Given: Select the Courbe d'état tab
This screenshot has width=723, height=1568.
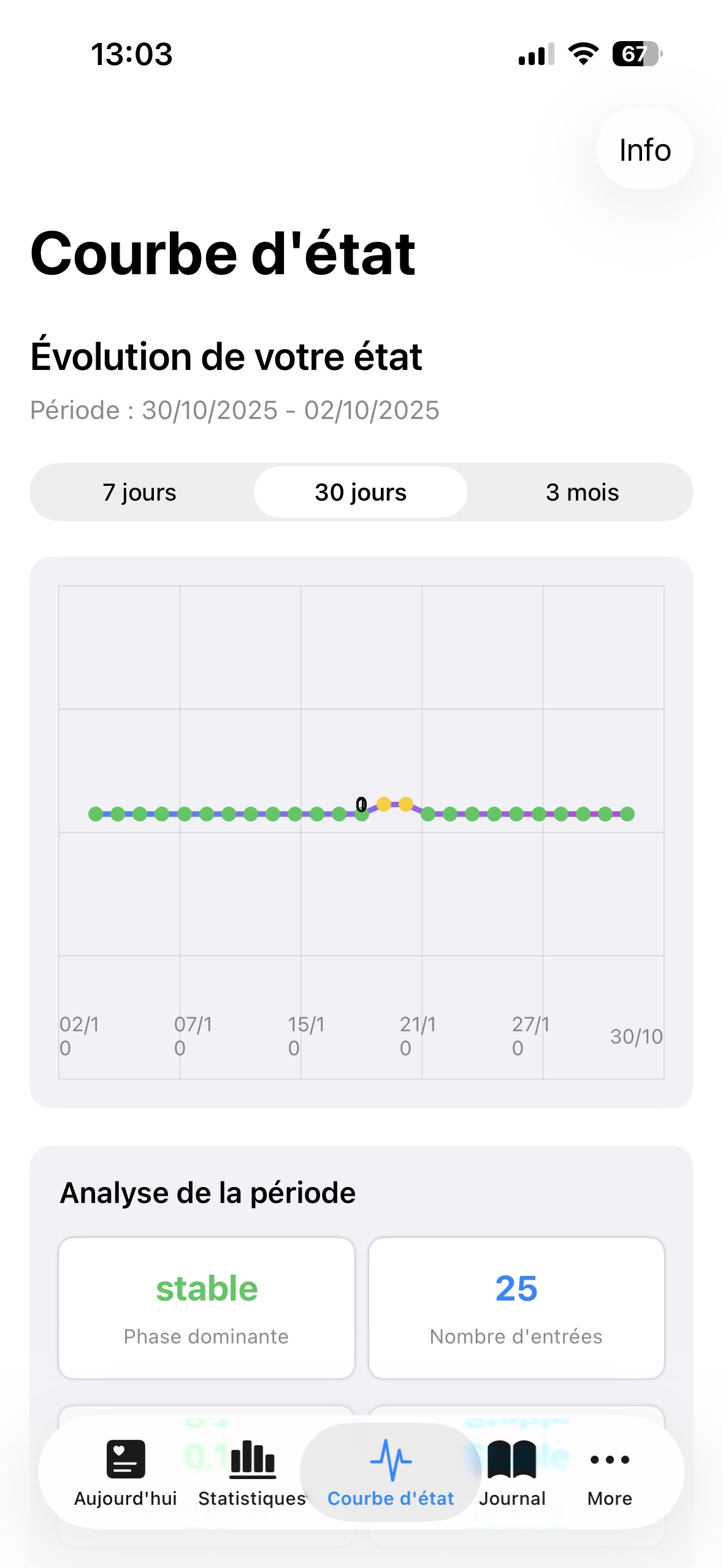Looking at the screenshot, I should pyautogui.click(x=391, y=1472).
